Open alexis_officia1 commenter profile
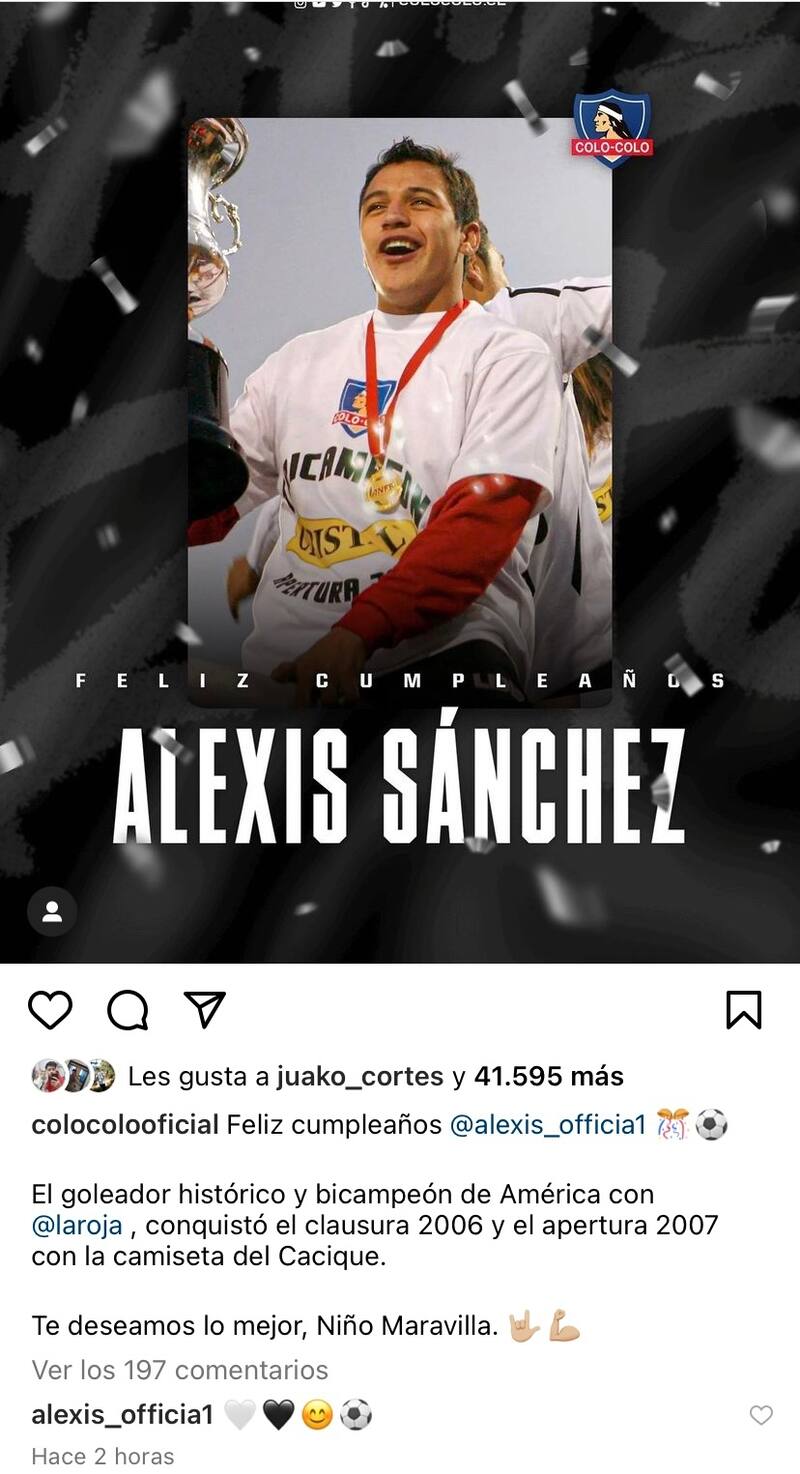The width and height of the screenshot is (800, 1474). tap(122, 1415)
